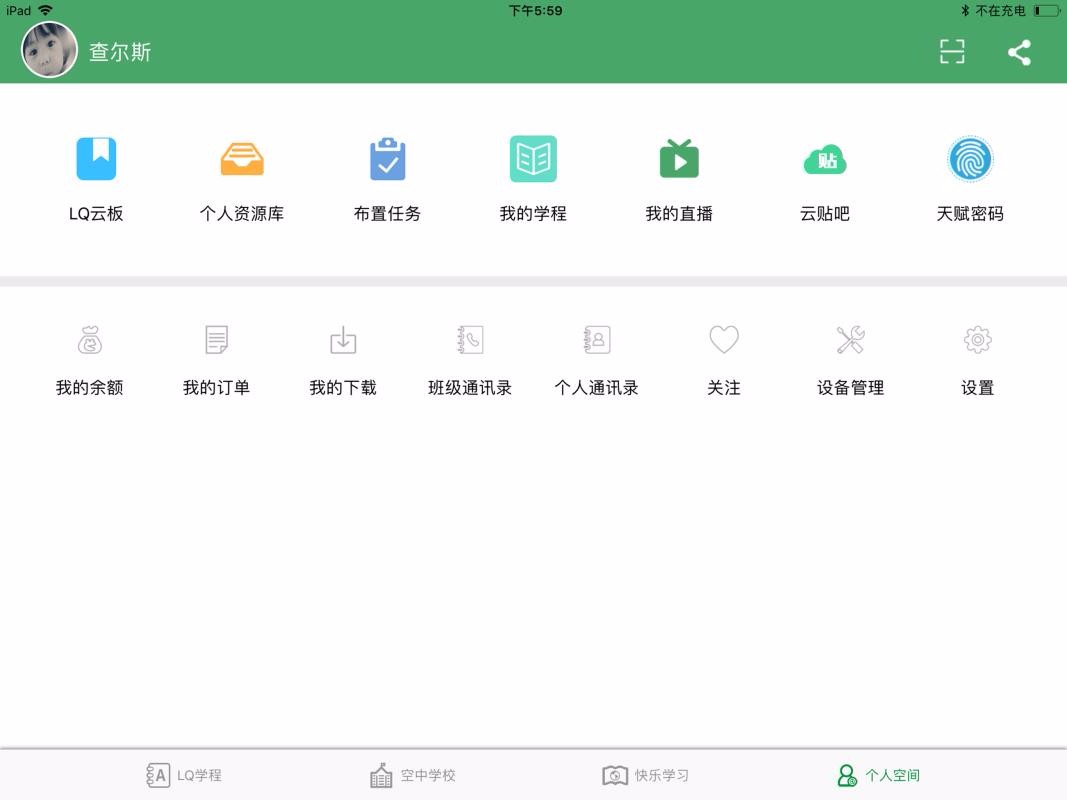
Task: Tap the share icon in header
Action: [x=1019, y=52]
